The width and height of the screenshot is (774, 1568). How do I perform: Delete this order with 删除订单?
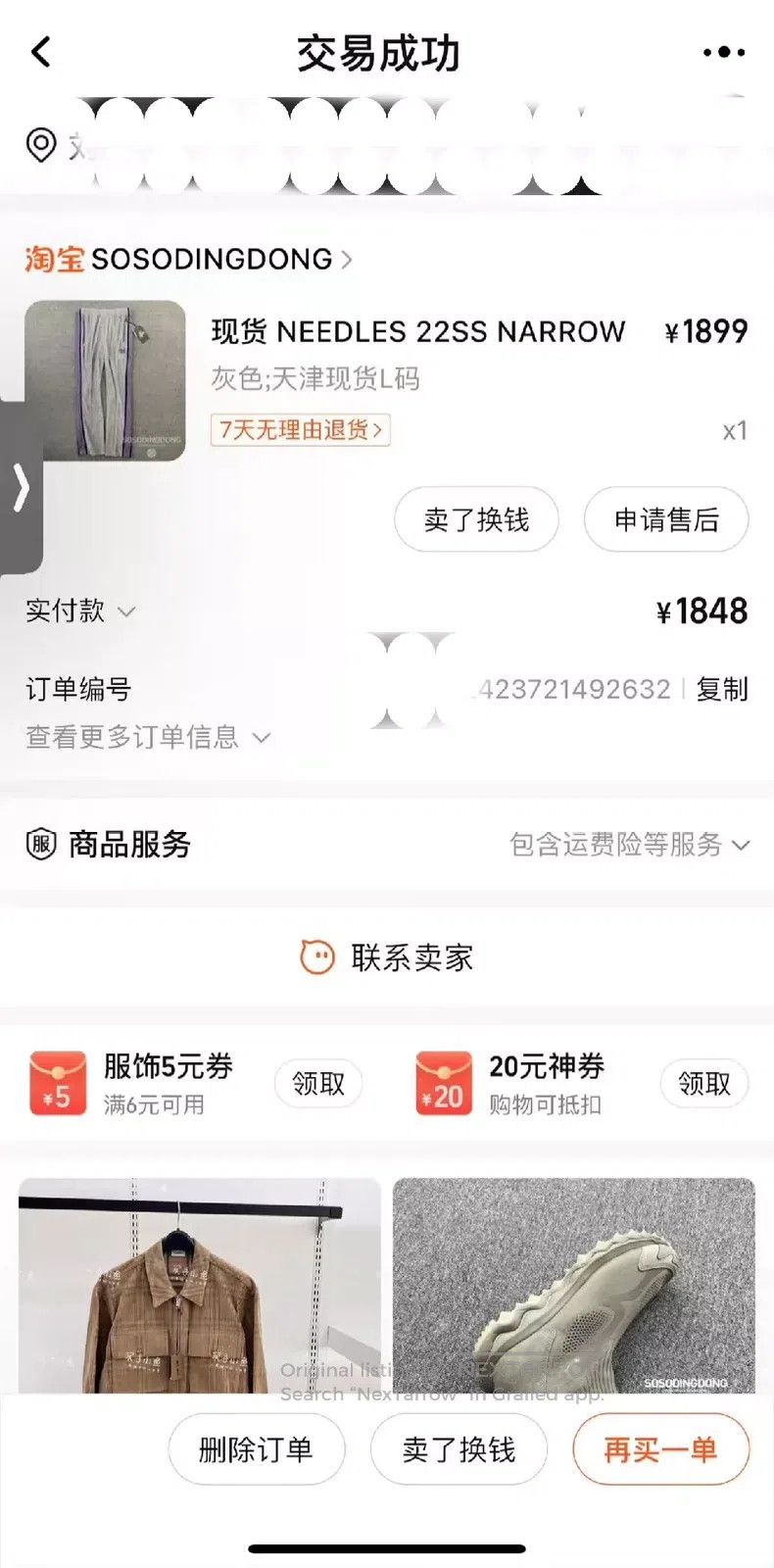click(257, 1449)
